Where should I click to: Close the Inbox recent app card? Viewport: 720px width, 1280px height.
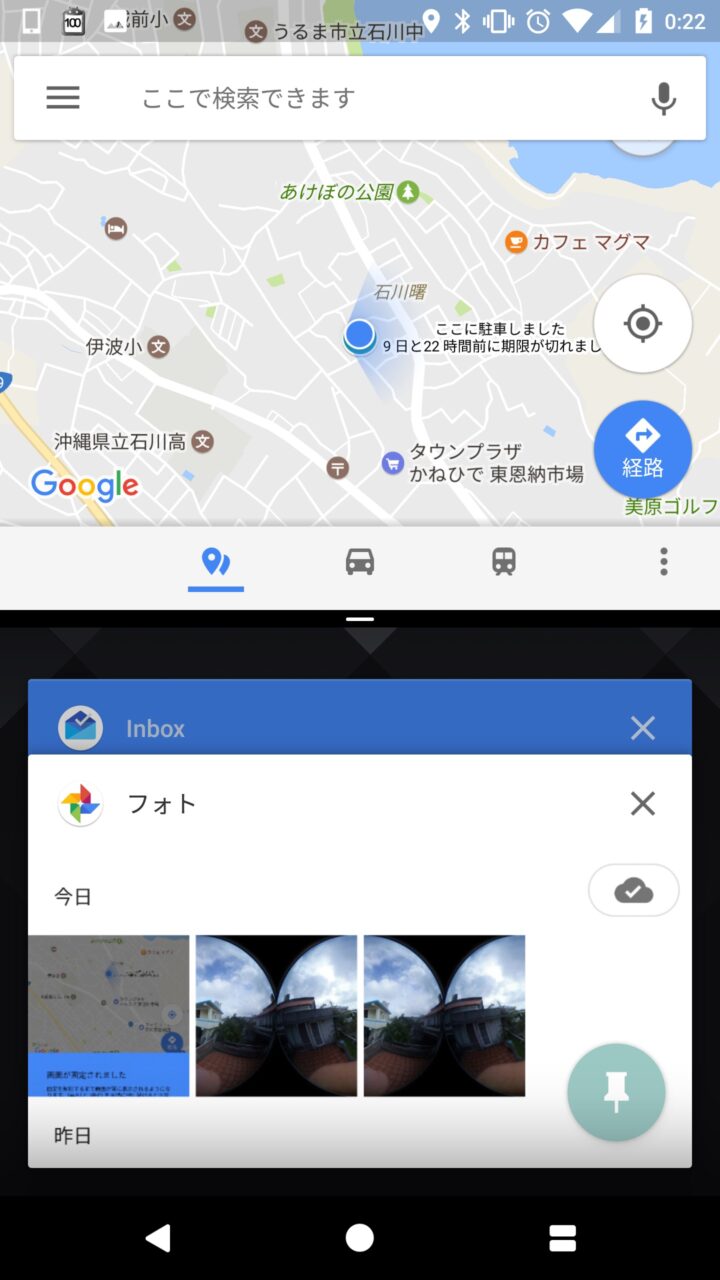(x=643, y=728)
